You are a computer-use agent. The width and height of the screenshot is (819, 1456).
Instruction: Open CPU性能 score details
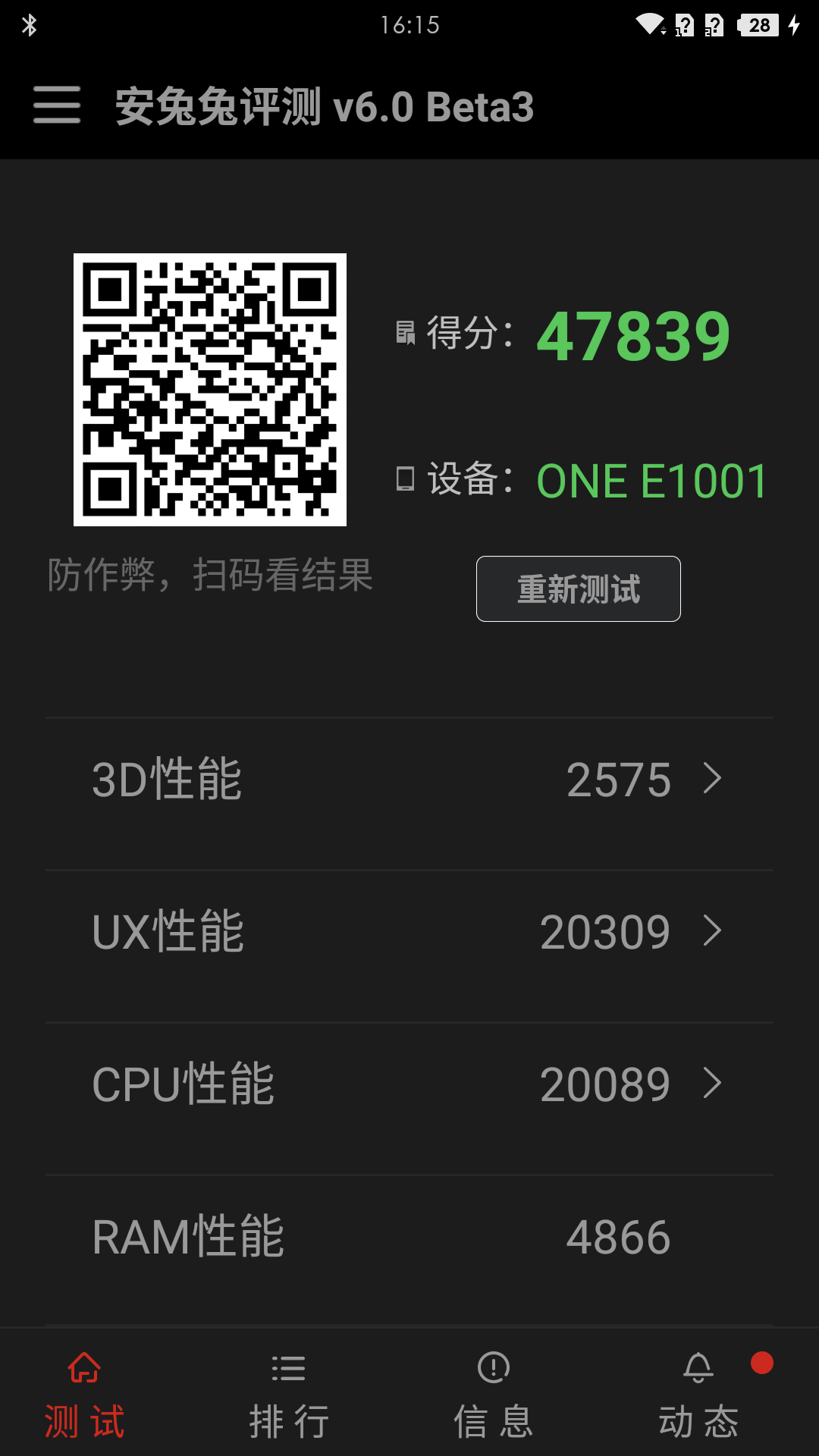pos(409,1084)
